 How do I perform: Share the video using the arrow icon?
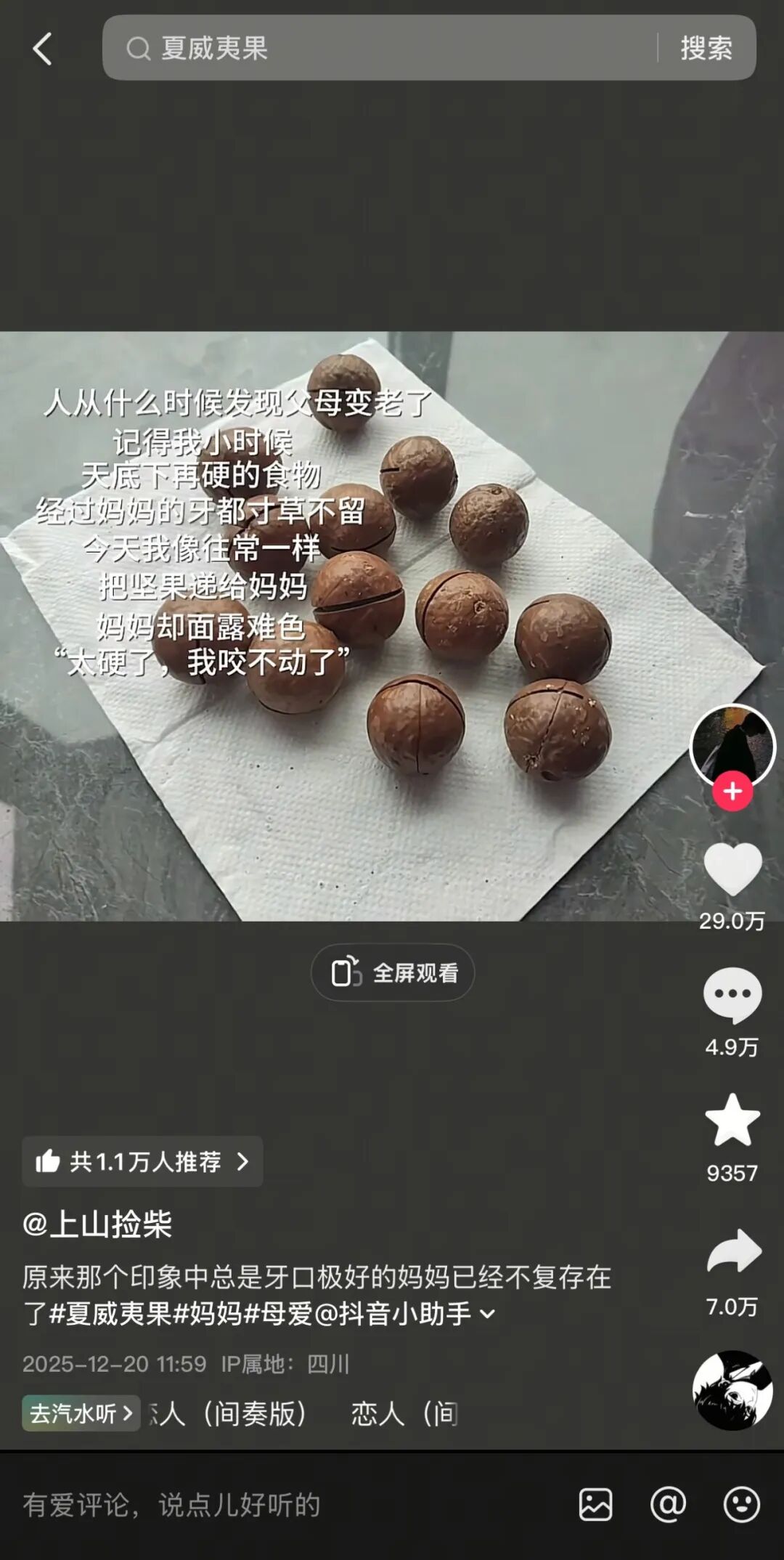[x=733, y=1251]
